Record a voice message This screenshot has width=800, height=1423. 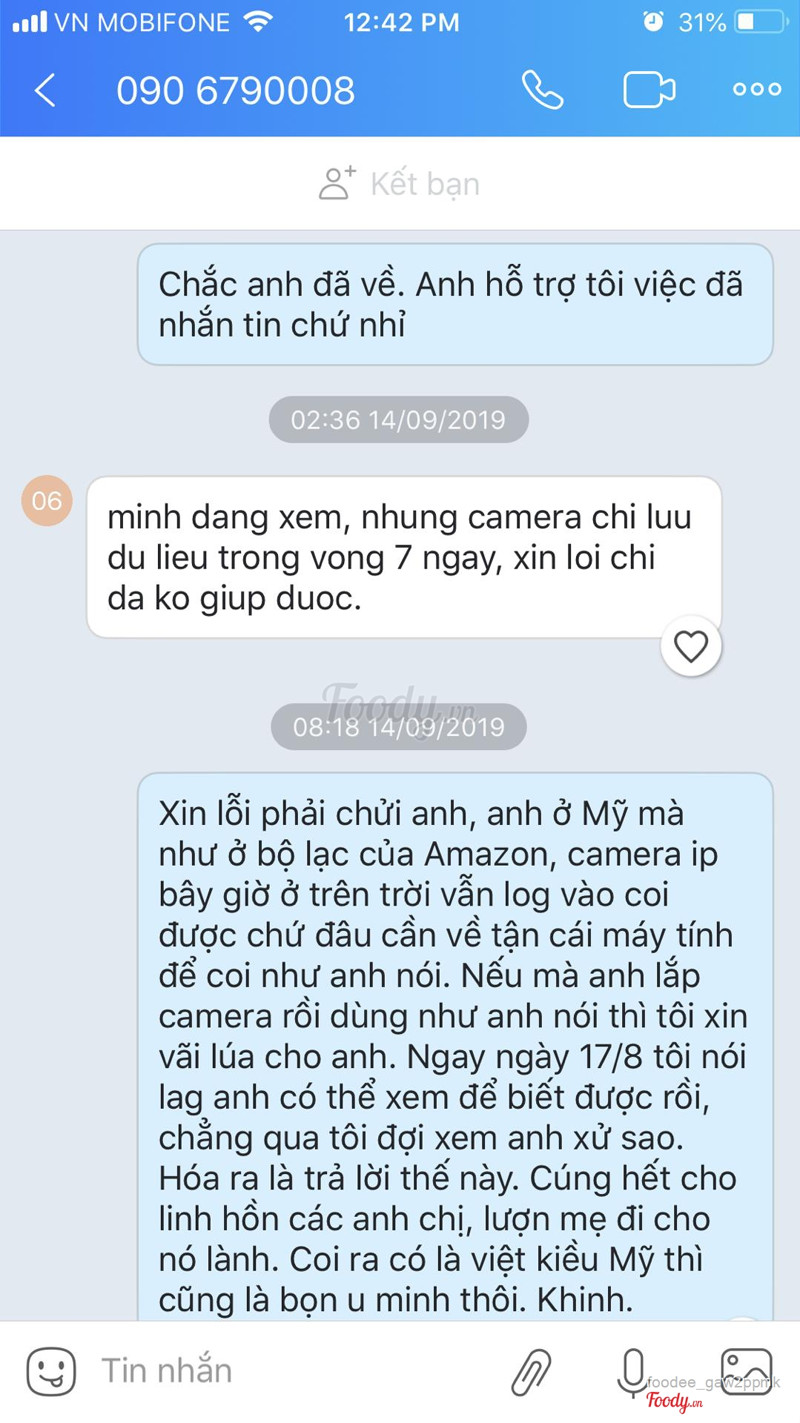(632, 1369)
